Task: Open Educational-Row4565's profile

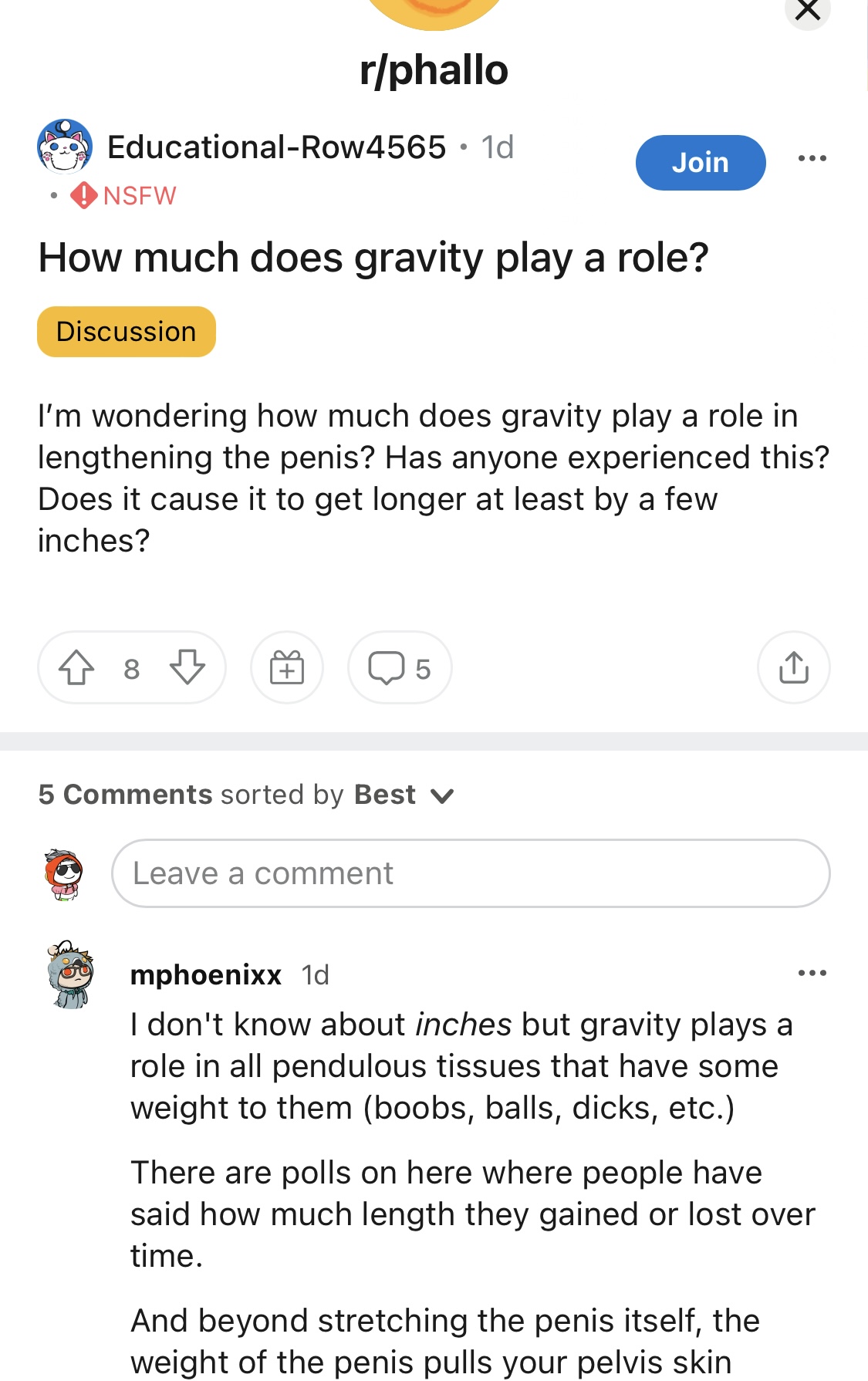Action: click(276, 147)
